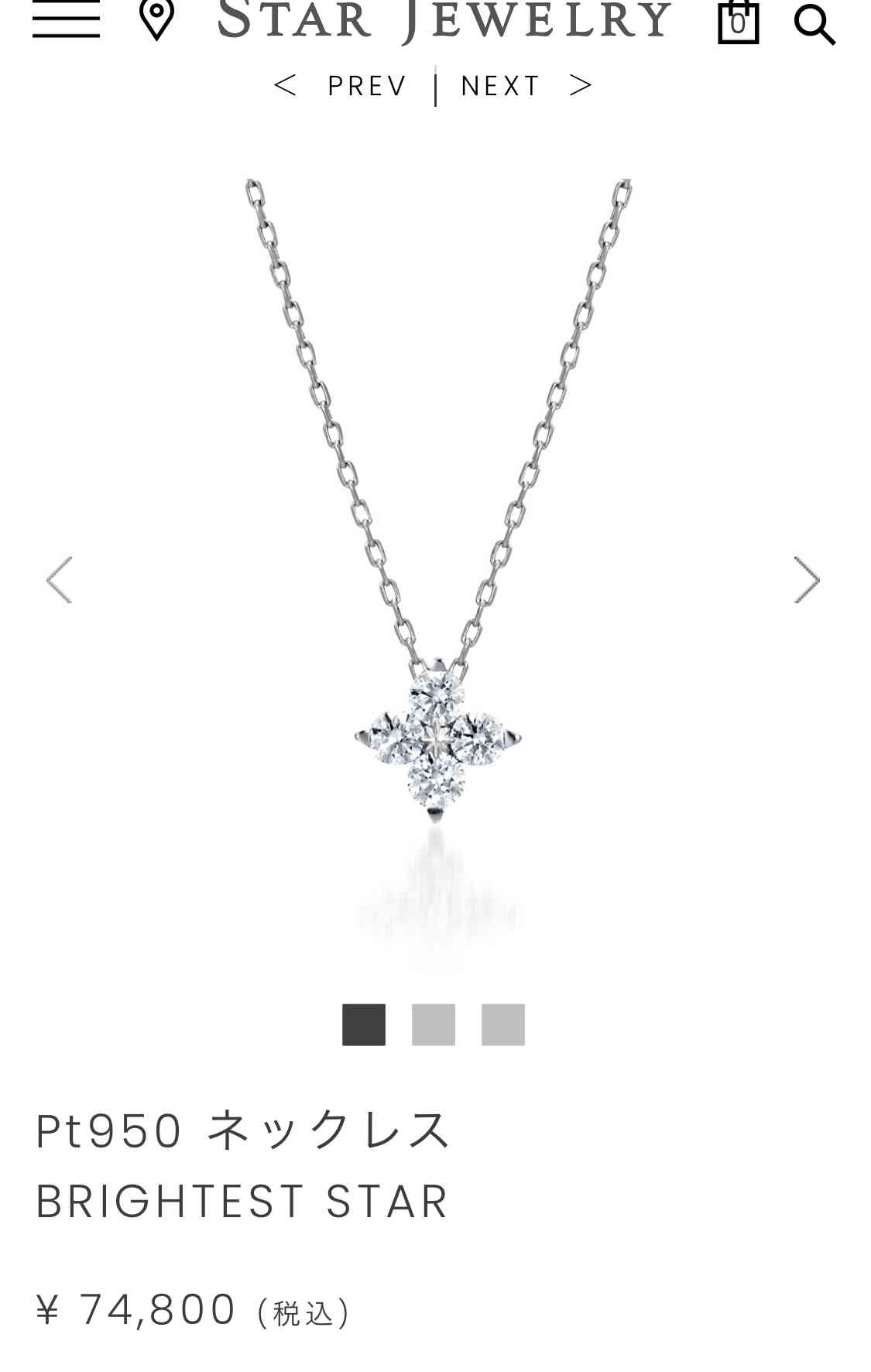Select the second image indicator square
Screen dimensions: 871x1372
click(434, 1024)
